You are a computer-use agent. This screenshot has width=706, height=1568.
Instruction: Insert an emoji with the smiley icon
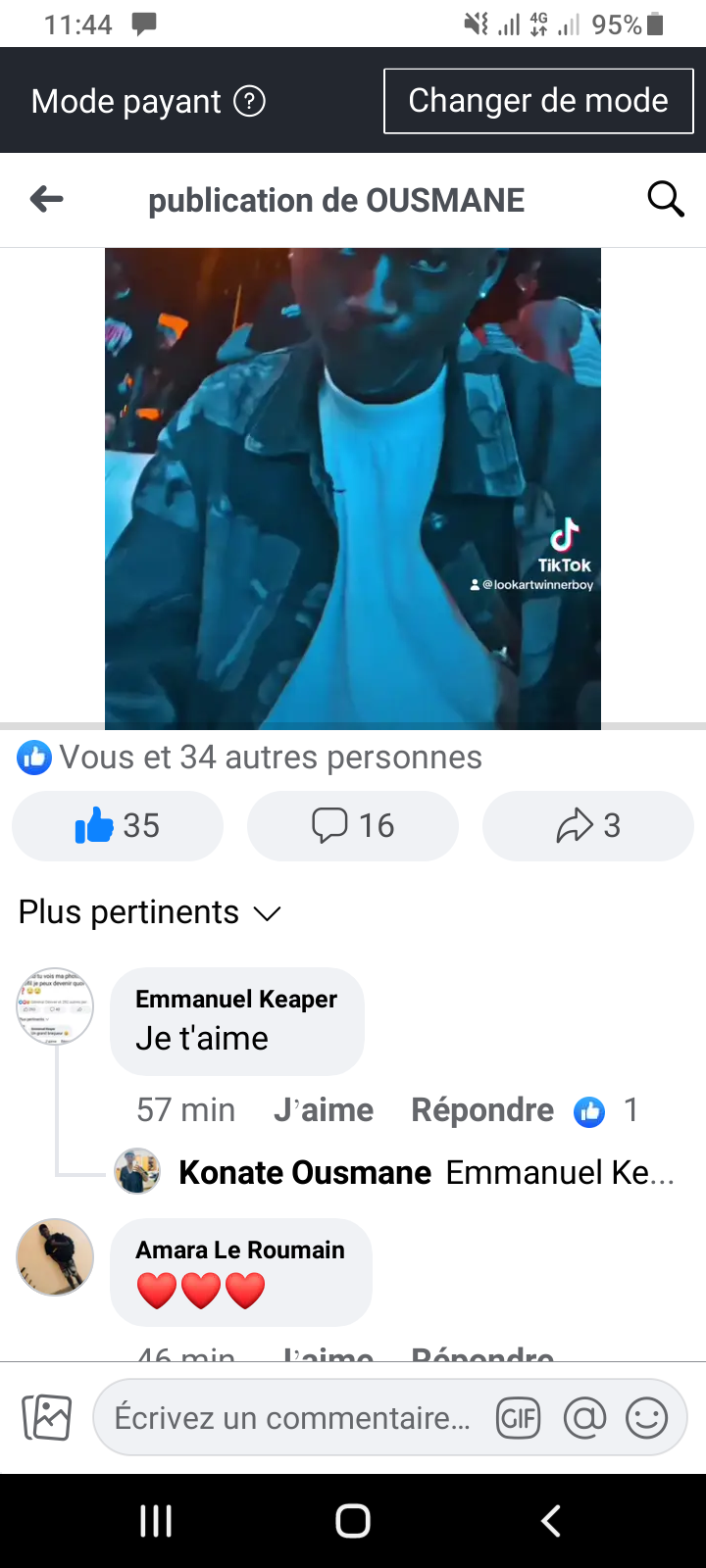pos(646,1418)
